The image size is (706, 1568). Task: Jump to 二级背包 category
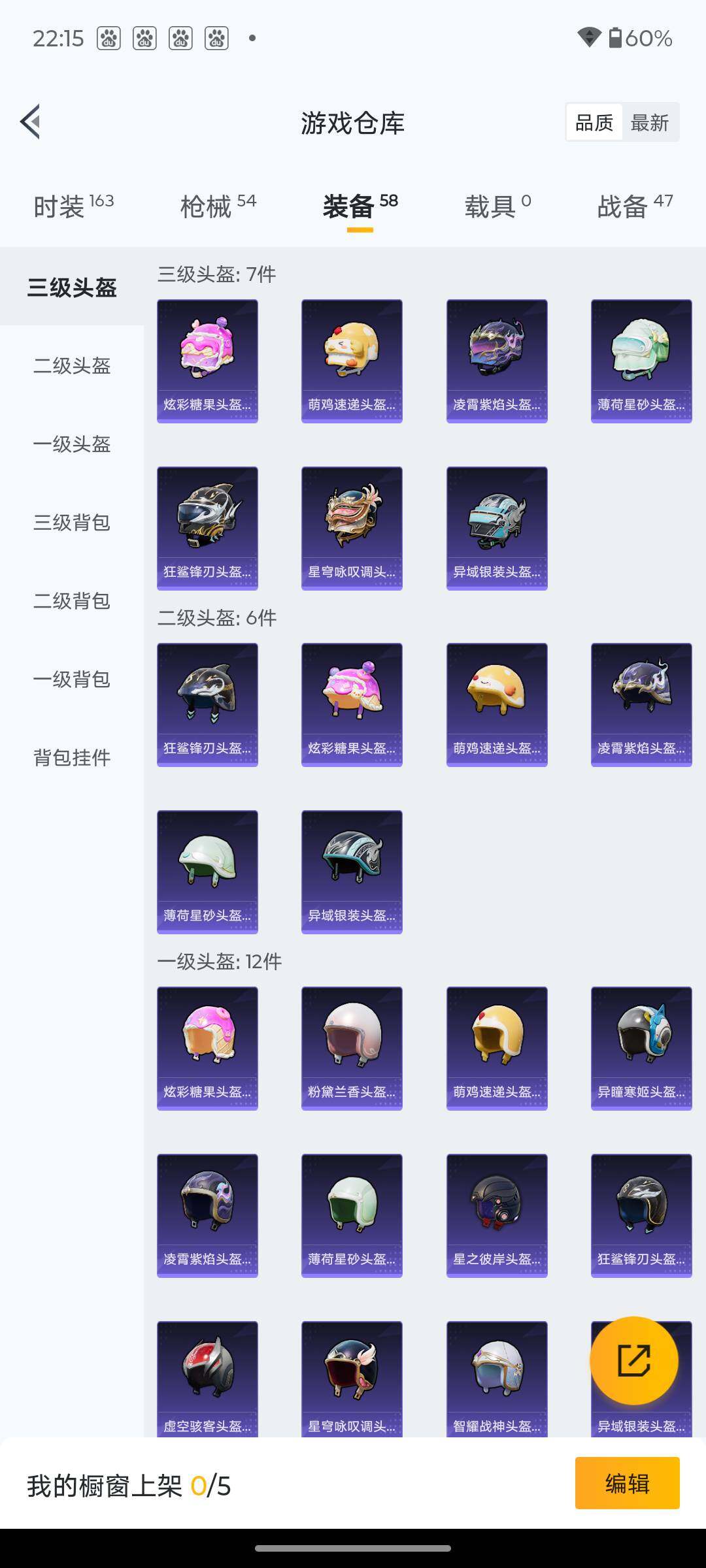coord(72,600)
